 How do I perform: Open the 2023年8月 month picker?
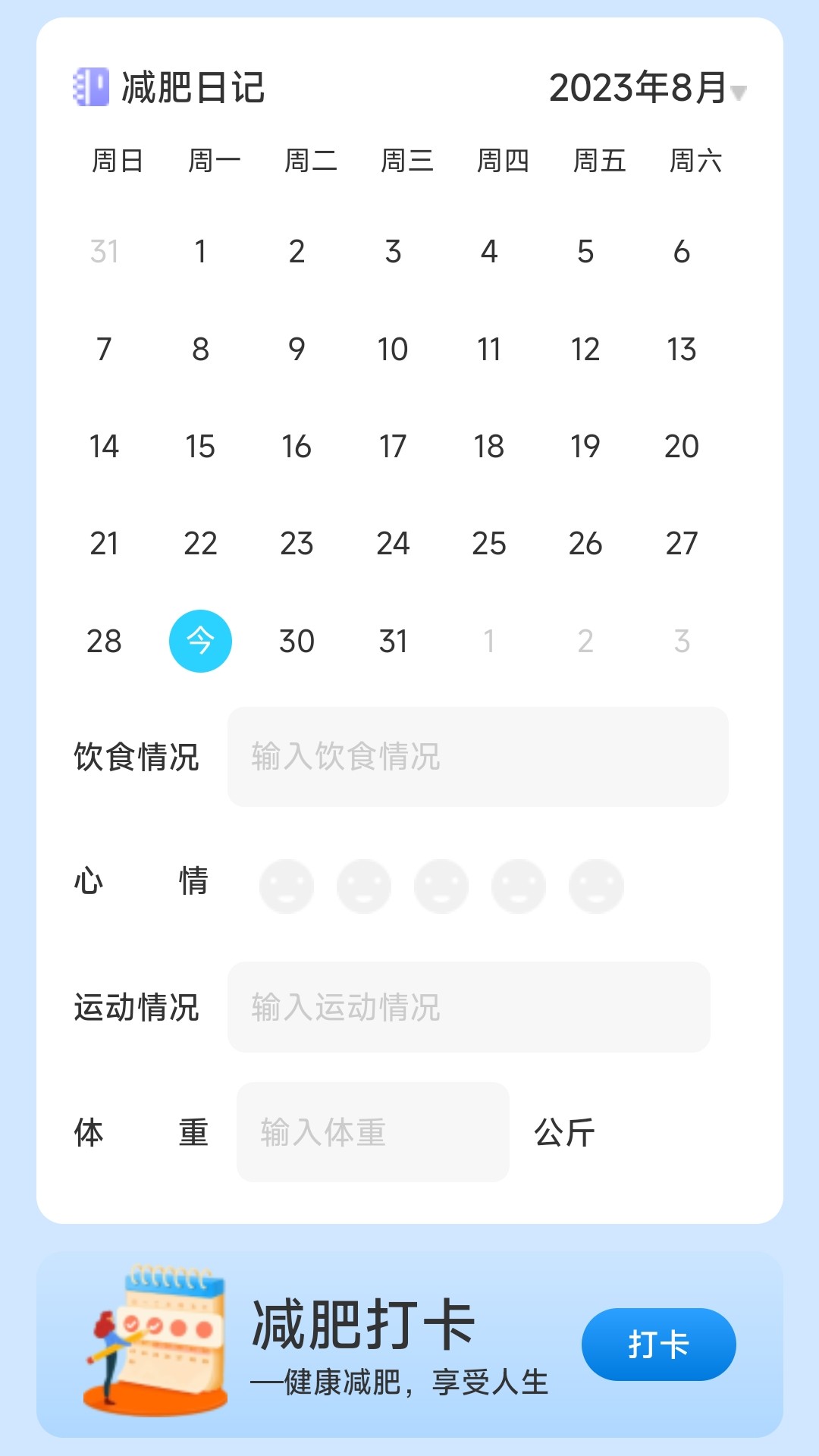pyautogui.click(x=647, y=89)
